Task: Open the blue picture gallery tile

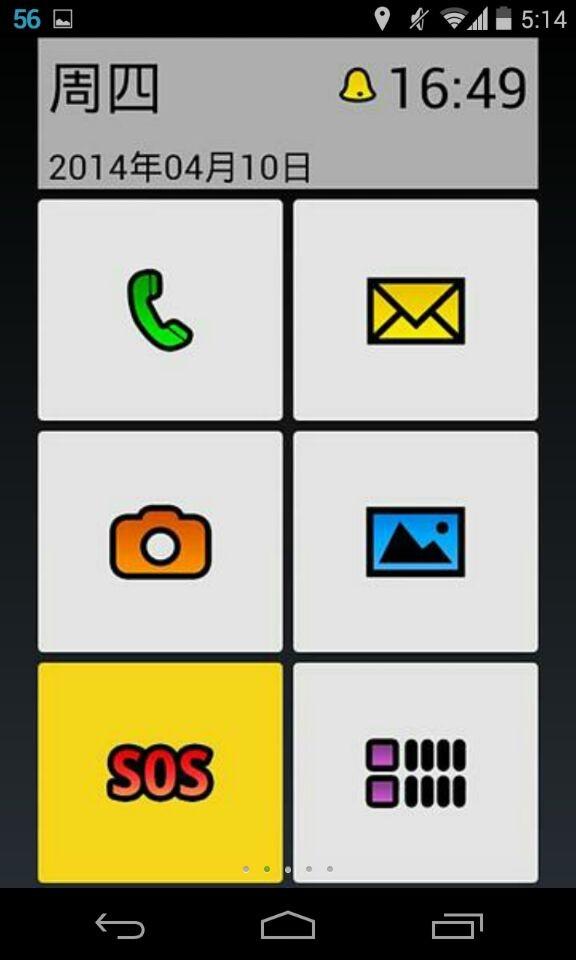Action: point(416,542)
